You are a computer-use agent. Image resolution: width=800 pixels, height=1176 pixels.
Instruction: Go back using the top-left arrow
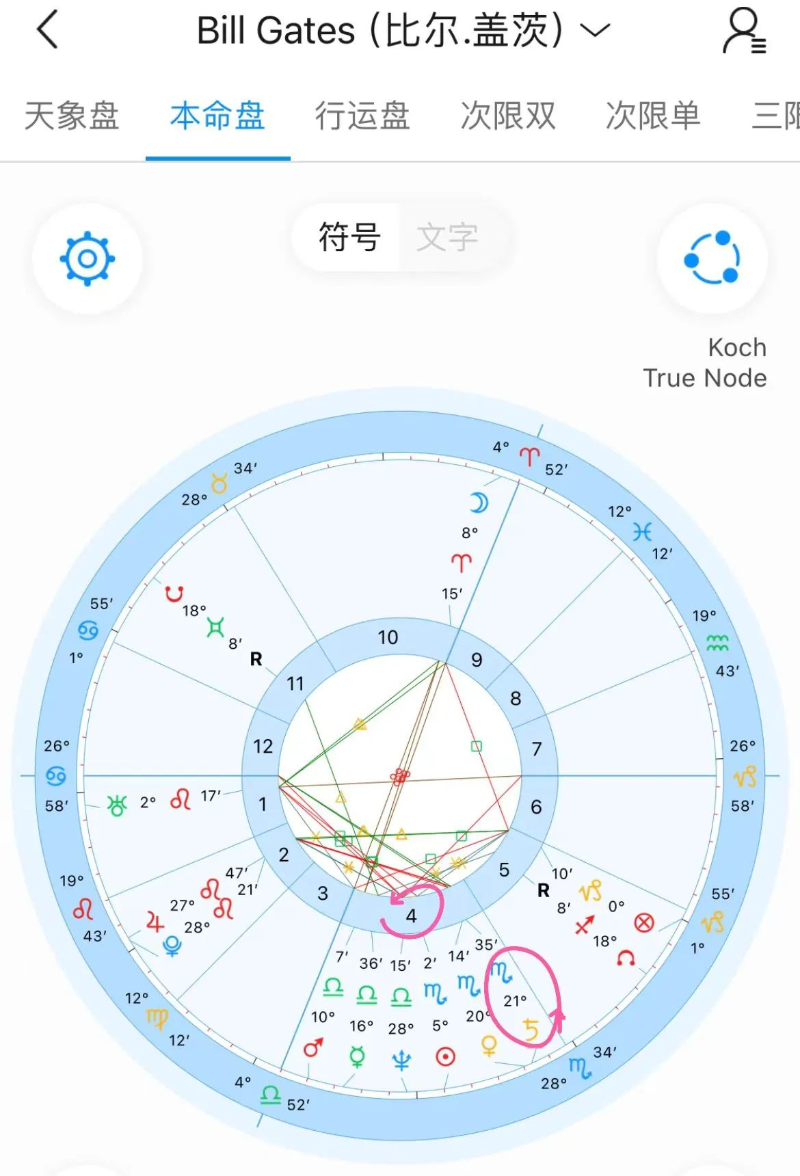47,32
